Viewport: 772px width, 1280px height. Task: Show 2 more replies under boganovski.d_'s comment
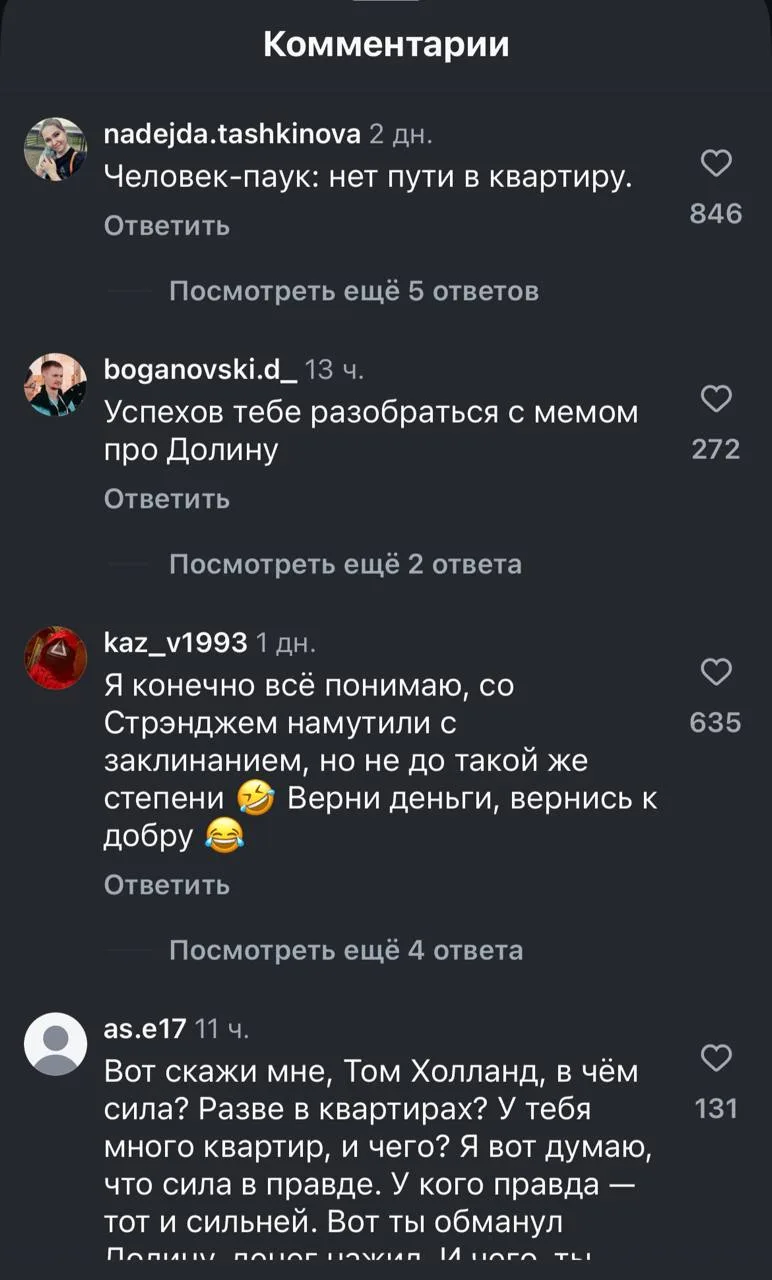click(x=345, y=564)
